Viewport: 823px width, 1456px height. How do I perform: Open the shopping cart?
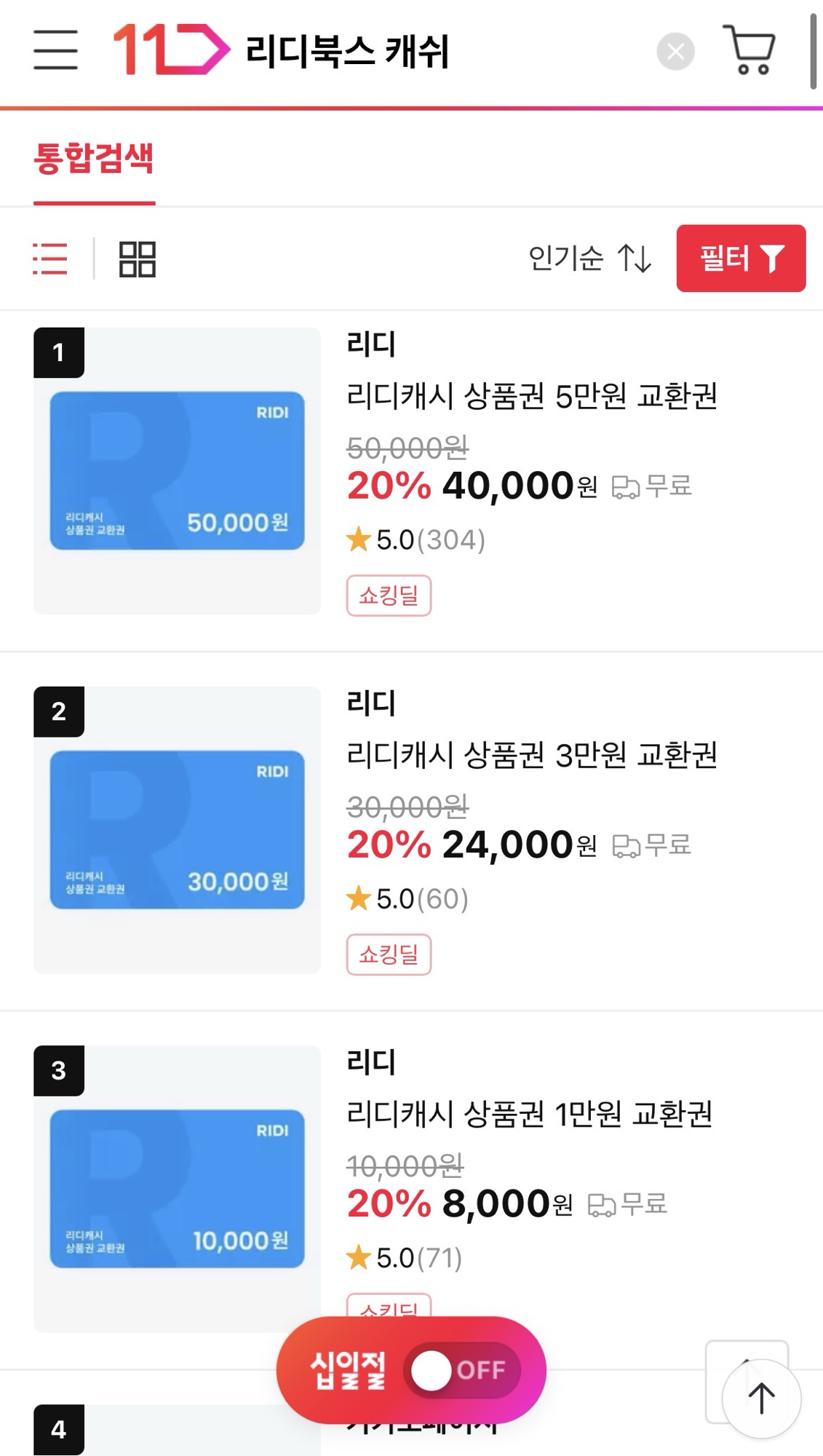(x=750, y=50)
